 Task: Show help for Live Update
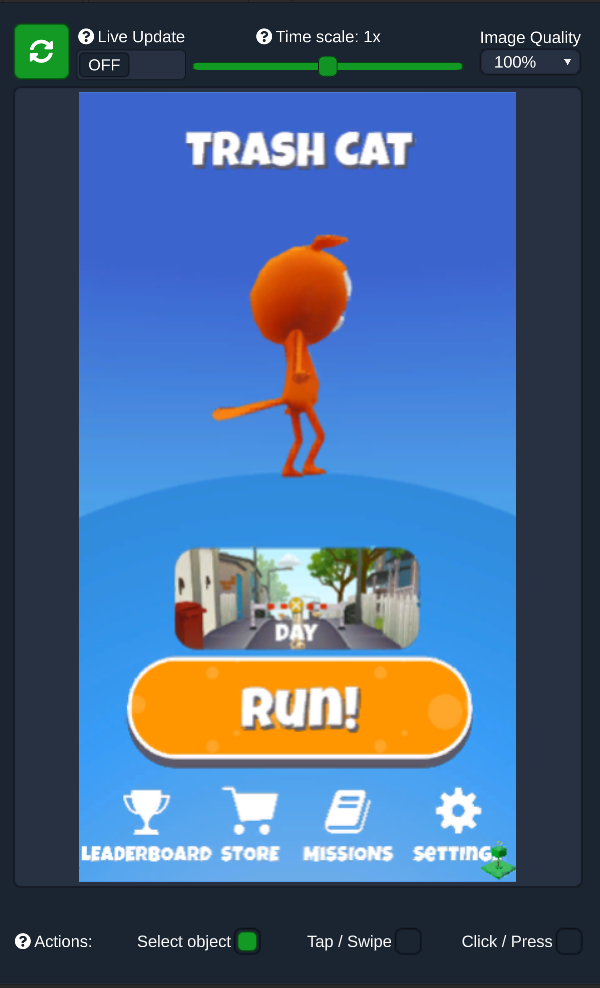86,37
